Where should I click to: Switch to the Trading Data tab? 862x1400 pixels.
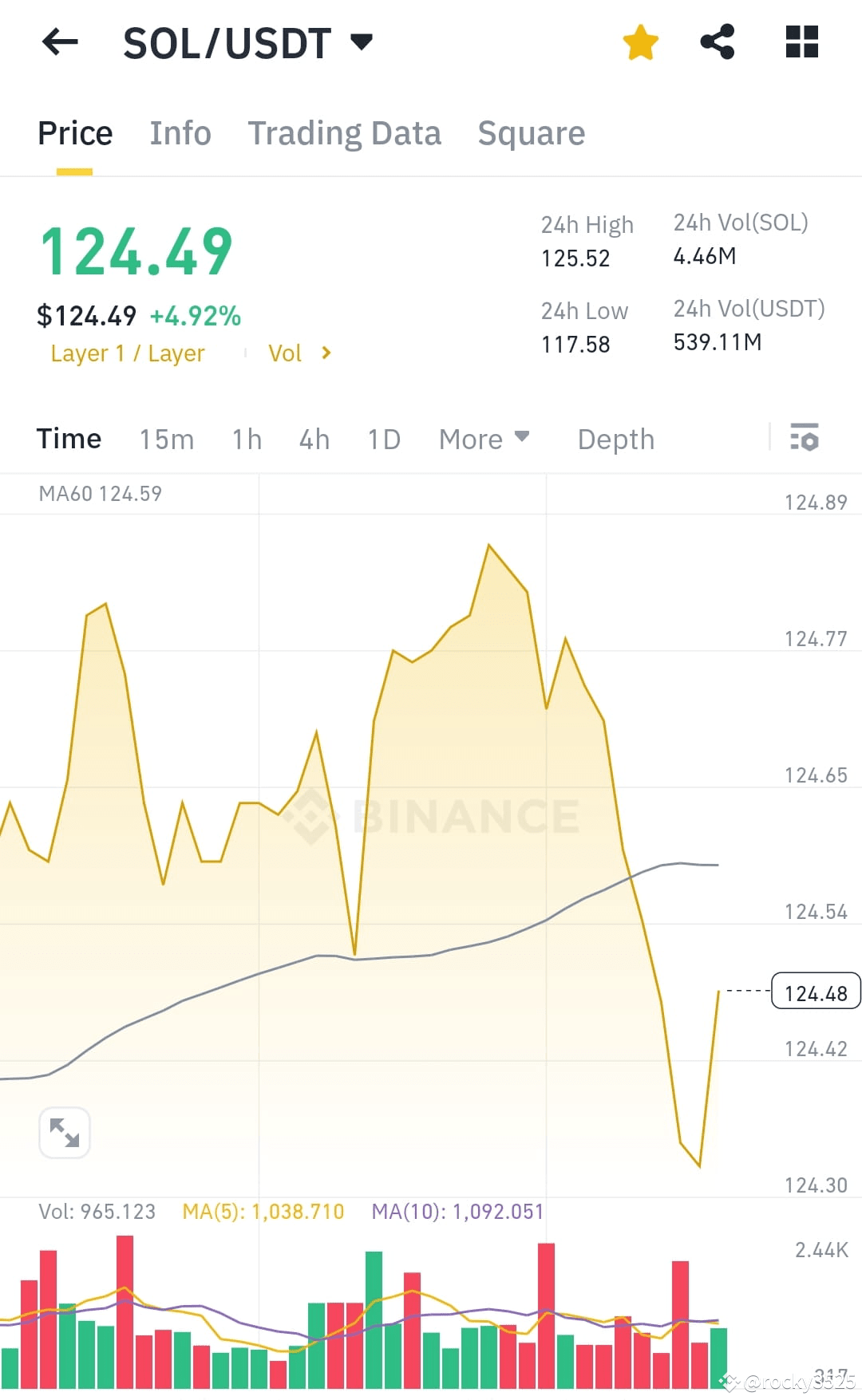[345, 132]
